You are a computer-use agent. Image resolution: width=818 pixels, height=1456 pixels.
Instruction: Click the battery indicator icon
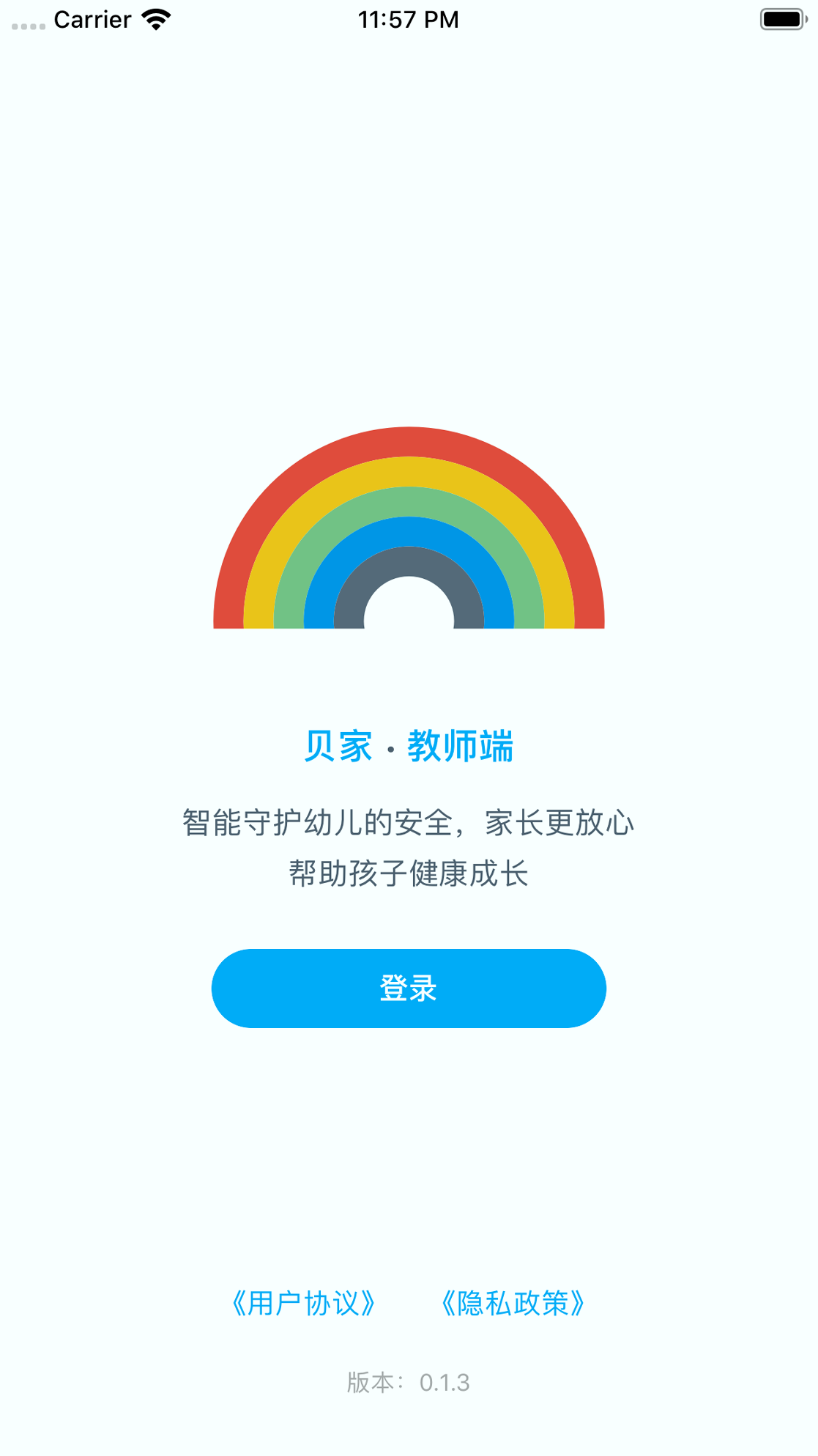tap(778, 19)
